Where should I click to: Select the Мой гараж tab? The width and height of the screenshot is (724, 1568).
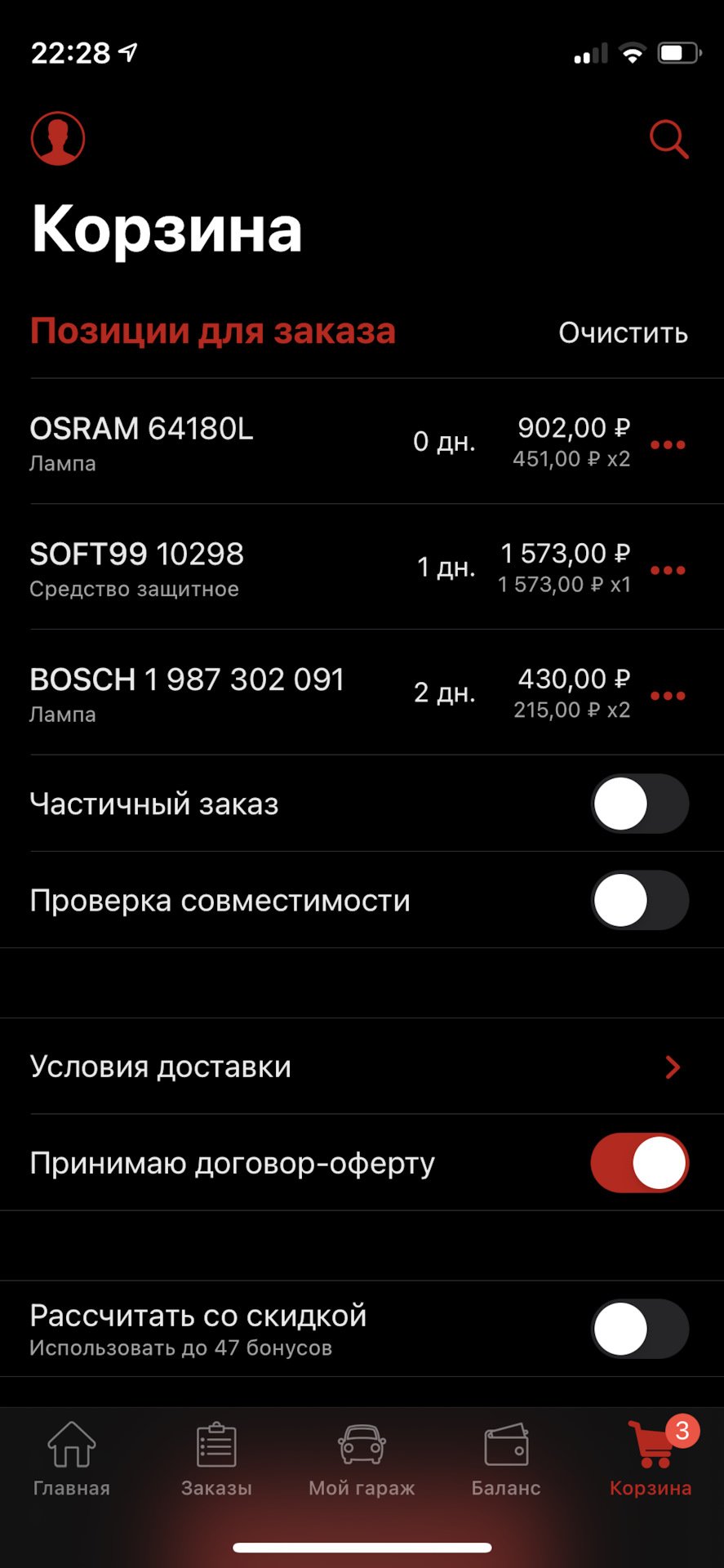point(362,1459)
